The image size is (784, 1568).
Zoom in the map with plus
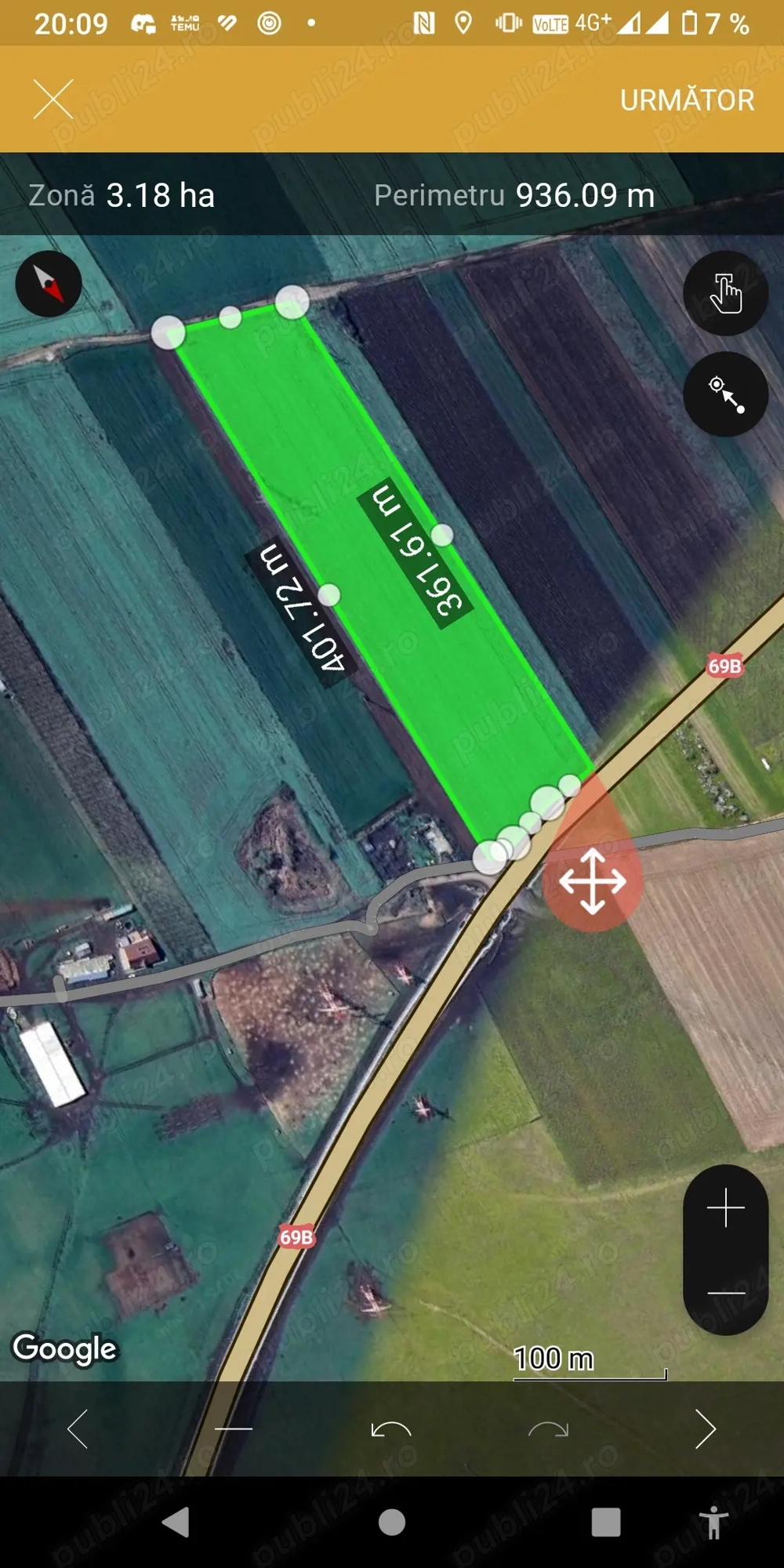point(725,1207)
